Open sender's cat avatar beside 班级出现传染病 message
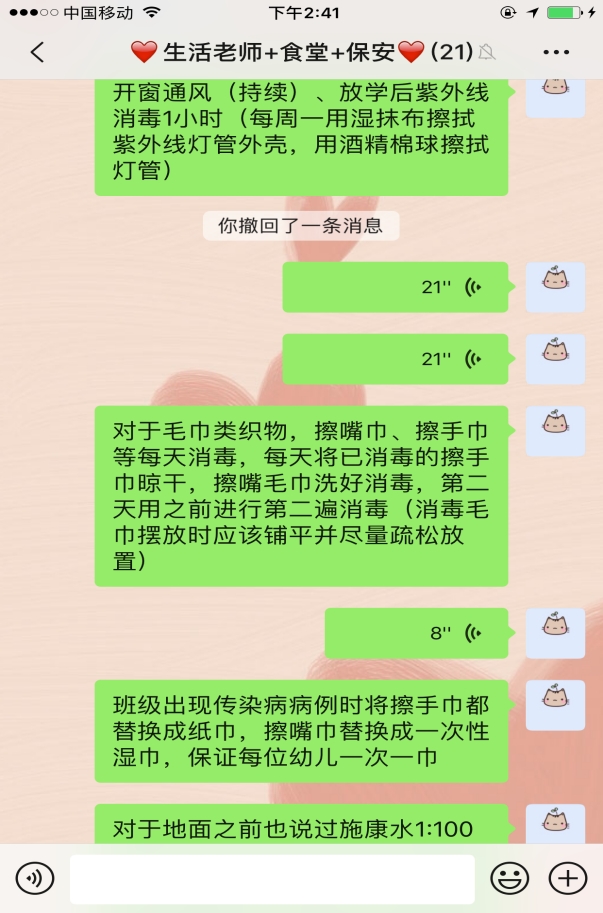The width and height of the screenshot is (603, 913). tap(555, 705)
